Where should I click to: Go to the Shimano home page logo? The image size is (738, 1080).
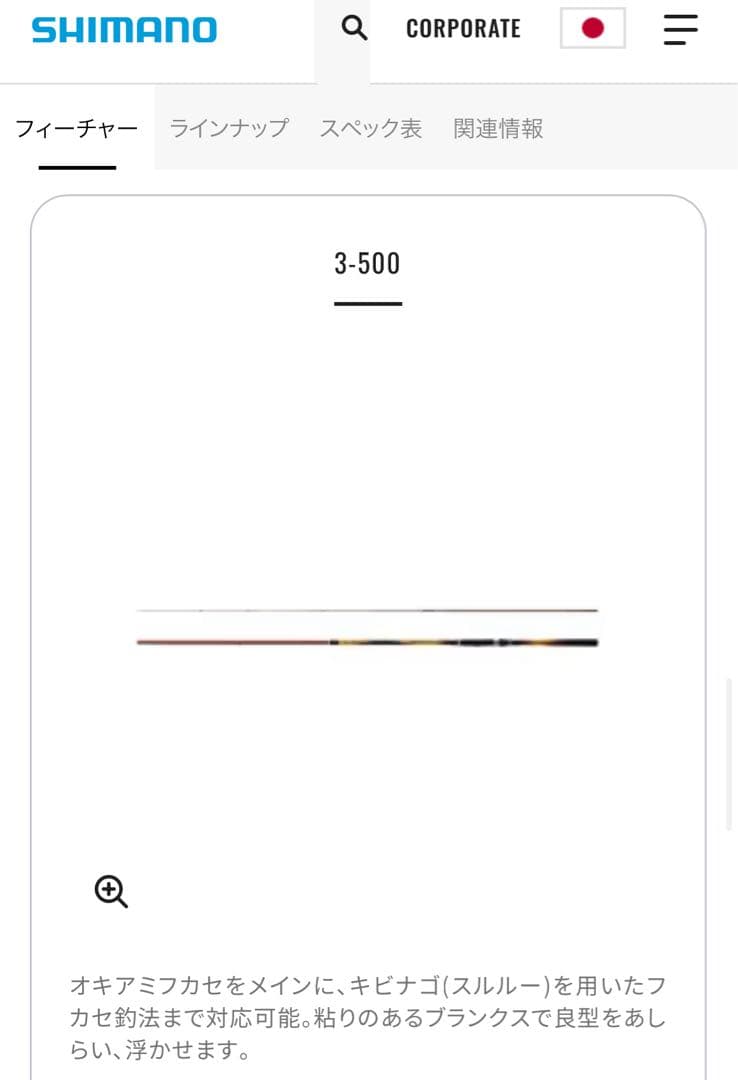(124, 30)
